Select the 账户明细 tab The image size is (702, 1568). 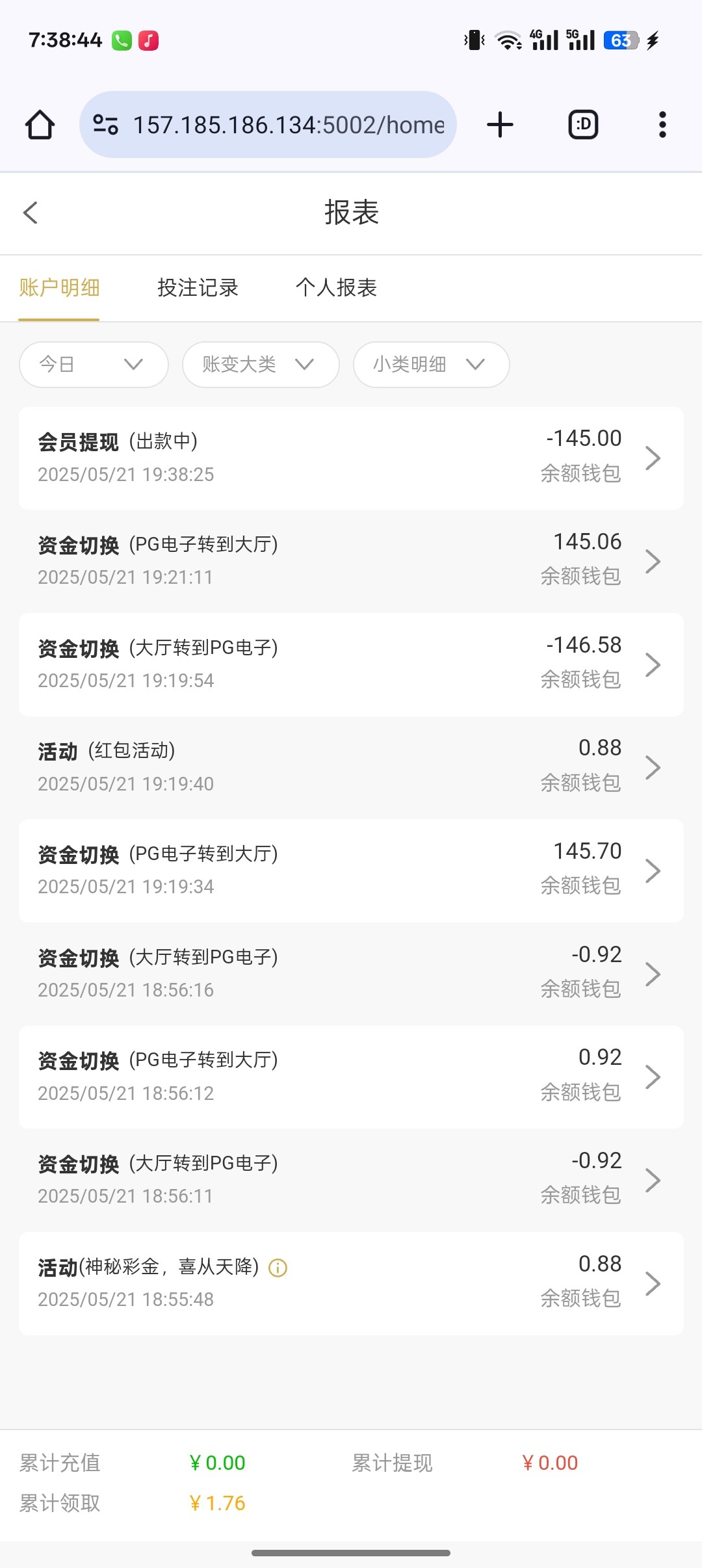[x=59, y=288]
